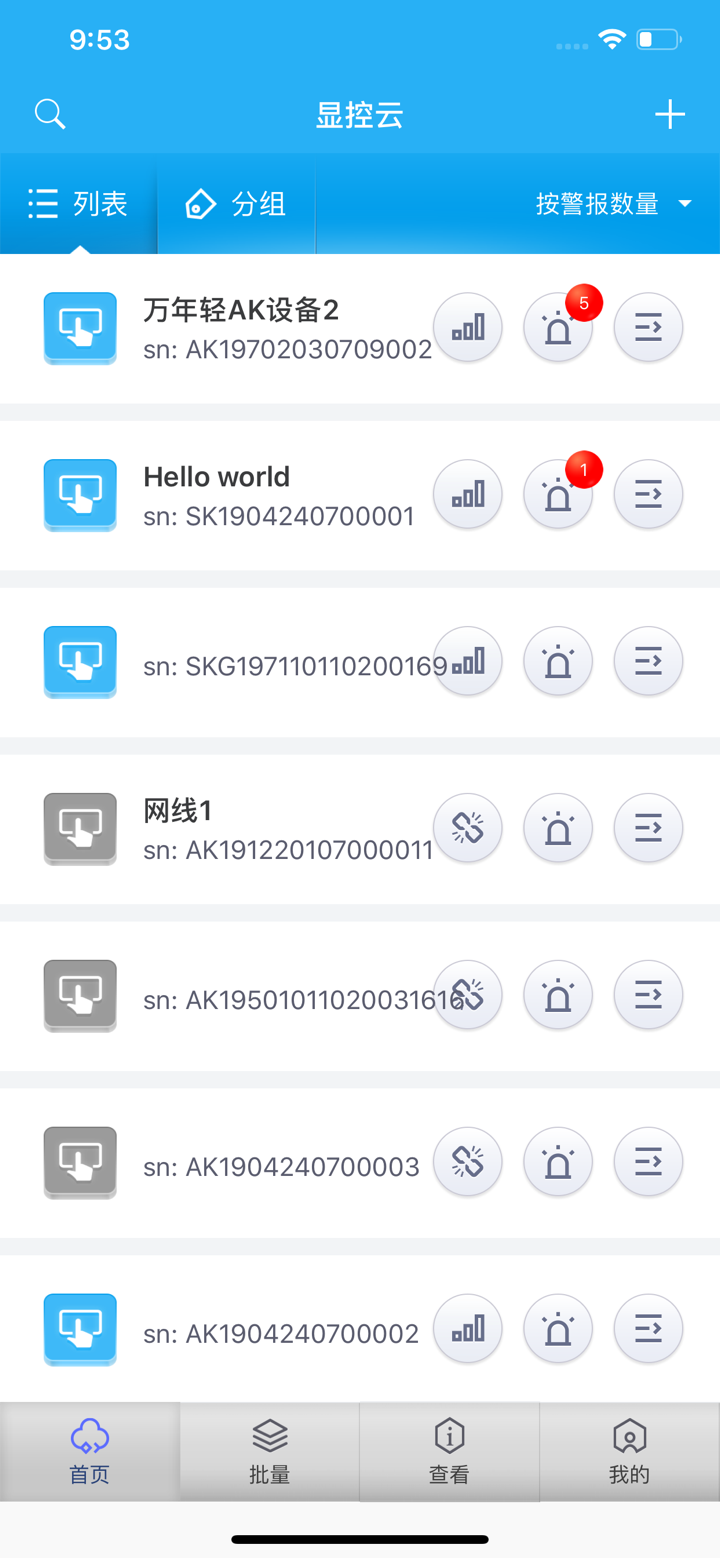This screenshot has width=720, height=1558.
Task: Go to 查看 in the bottom navigation
Action: [x=449, y=1450]
